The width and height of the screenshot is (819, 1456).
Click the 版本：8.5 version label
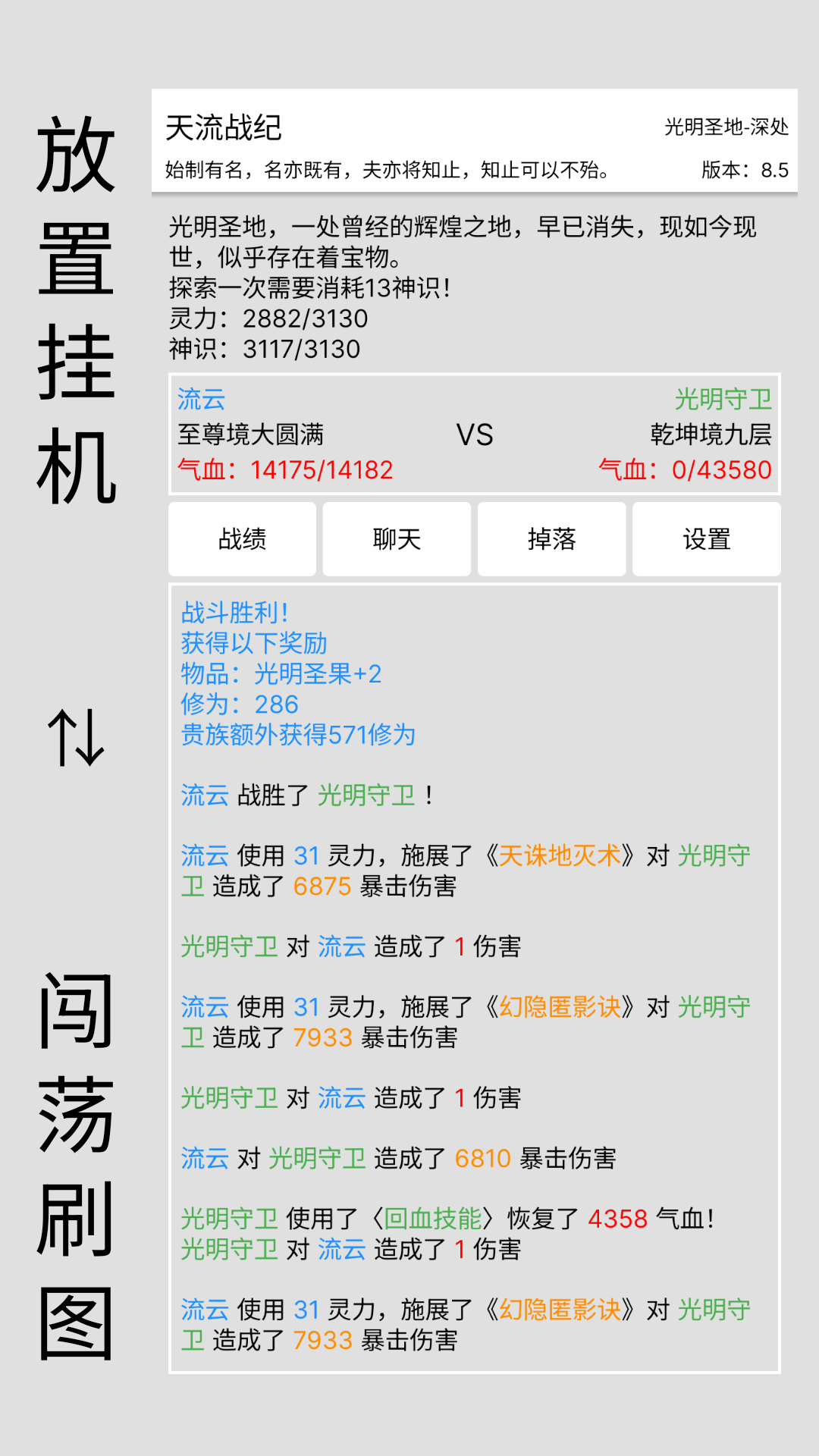click(x=743, y=170)
